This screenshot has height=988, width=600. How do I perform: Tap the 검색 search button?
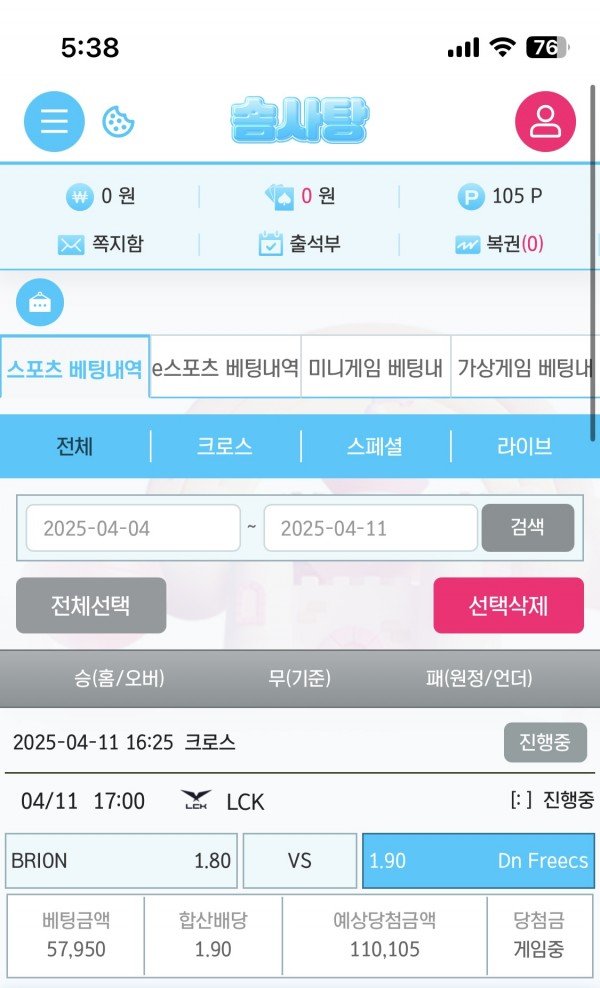[527, 527]
